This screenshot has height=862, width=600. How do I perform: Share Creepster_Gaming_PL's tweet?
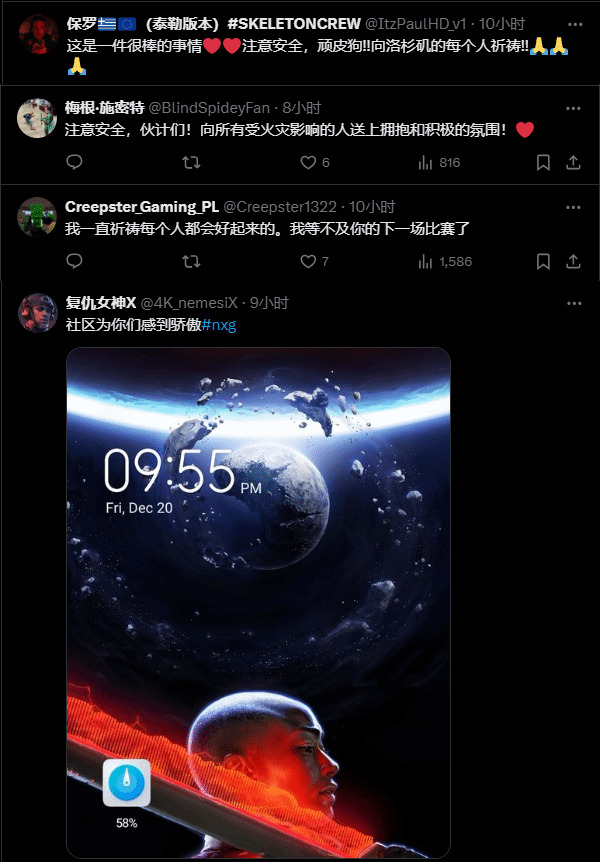click(574, 261)
